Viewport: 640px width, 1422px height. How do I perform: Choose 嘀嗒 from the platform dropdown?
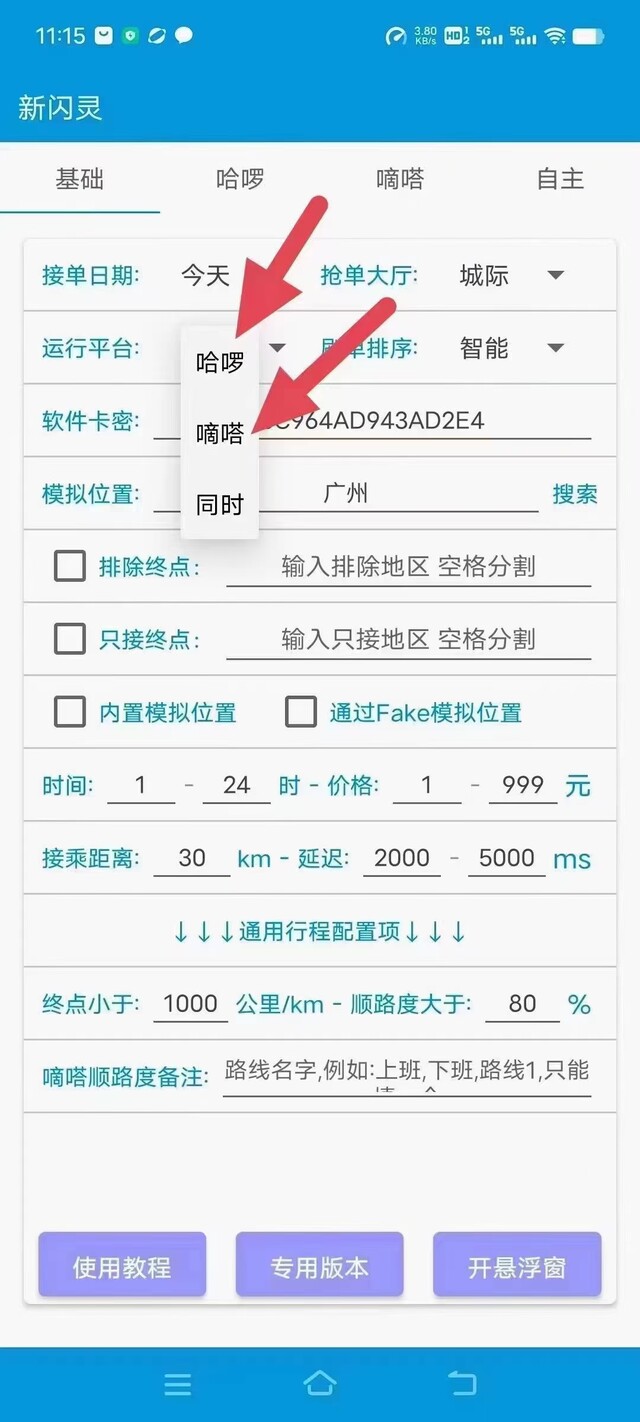[x=220, y=433]
